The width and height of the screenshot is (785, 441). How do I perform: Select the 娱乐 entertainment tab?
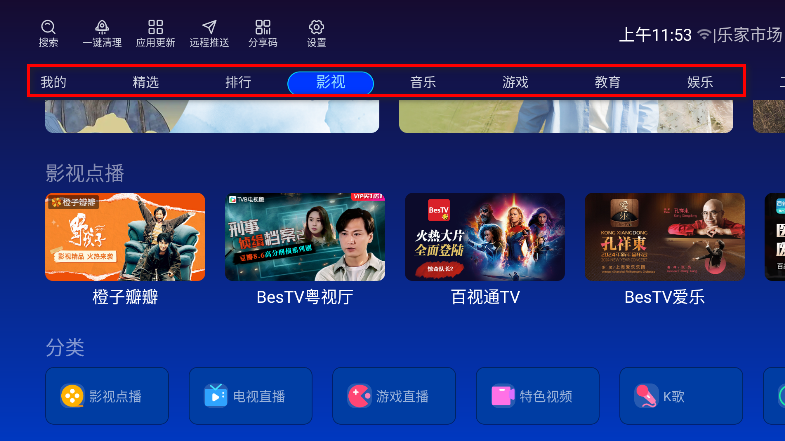tap(700, 82)
